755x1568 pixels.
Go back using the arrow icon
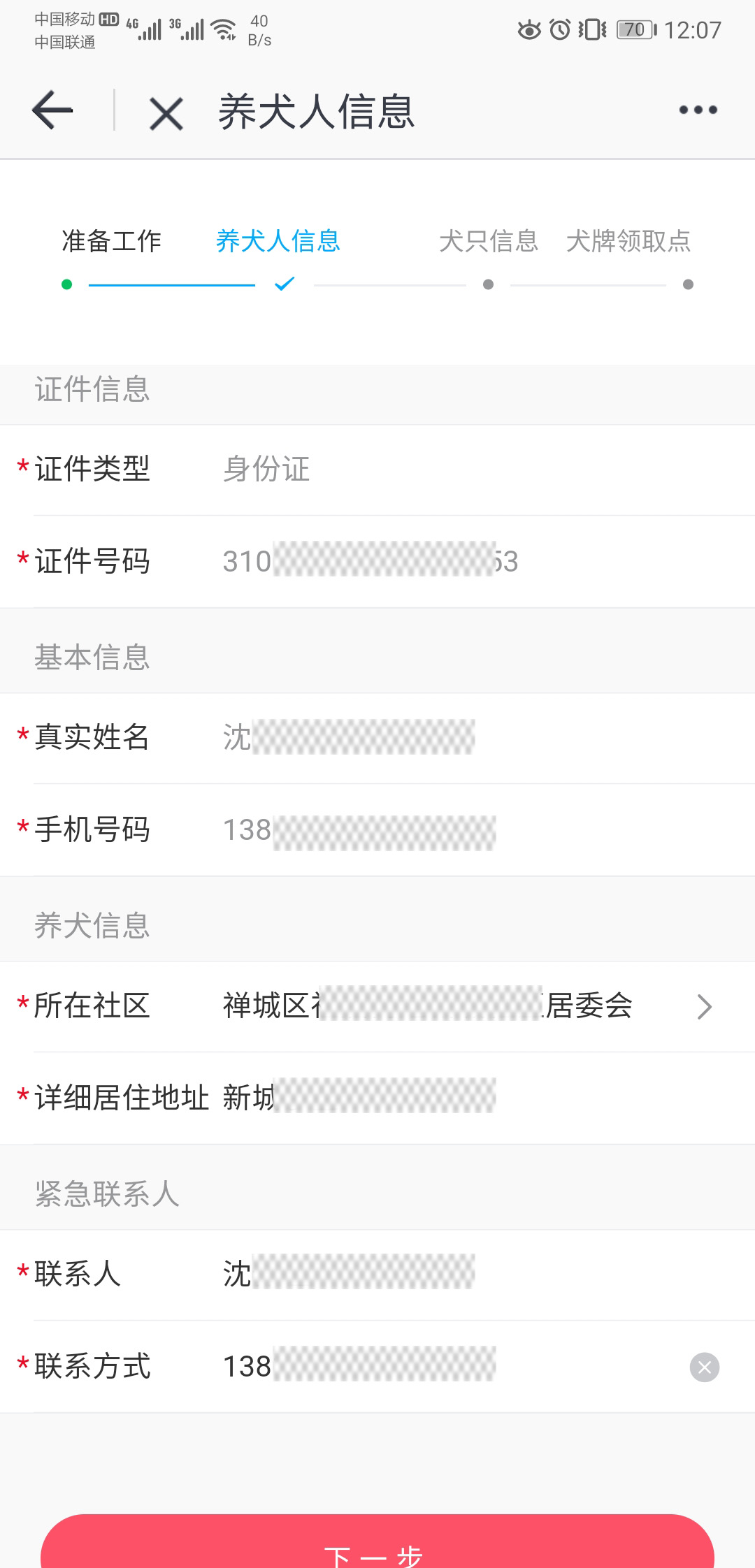click(x=52, y=110)
